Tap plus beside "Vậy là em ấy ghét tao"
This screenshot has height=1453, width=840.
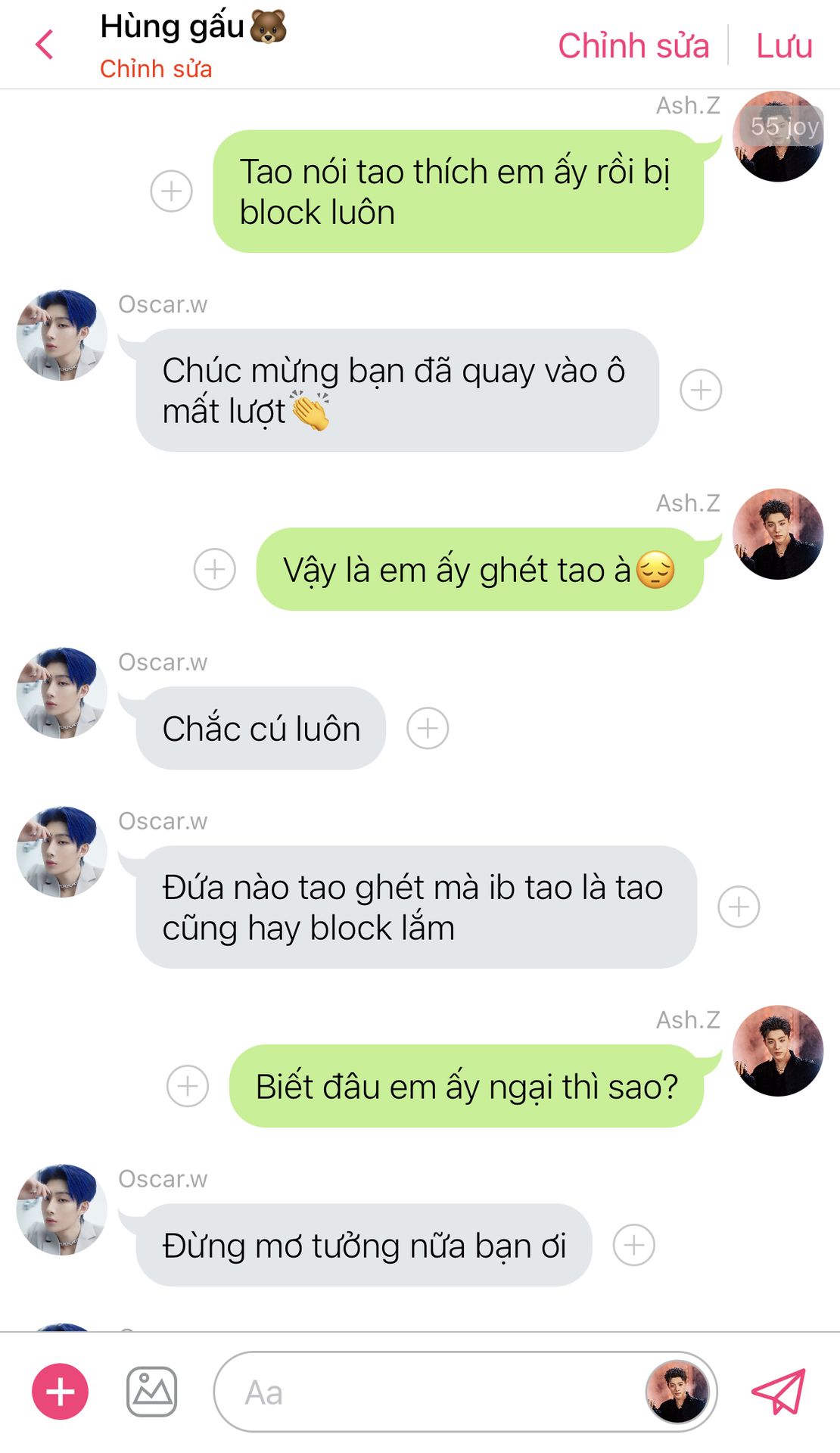pyautogui.click(x=215, y=569)
